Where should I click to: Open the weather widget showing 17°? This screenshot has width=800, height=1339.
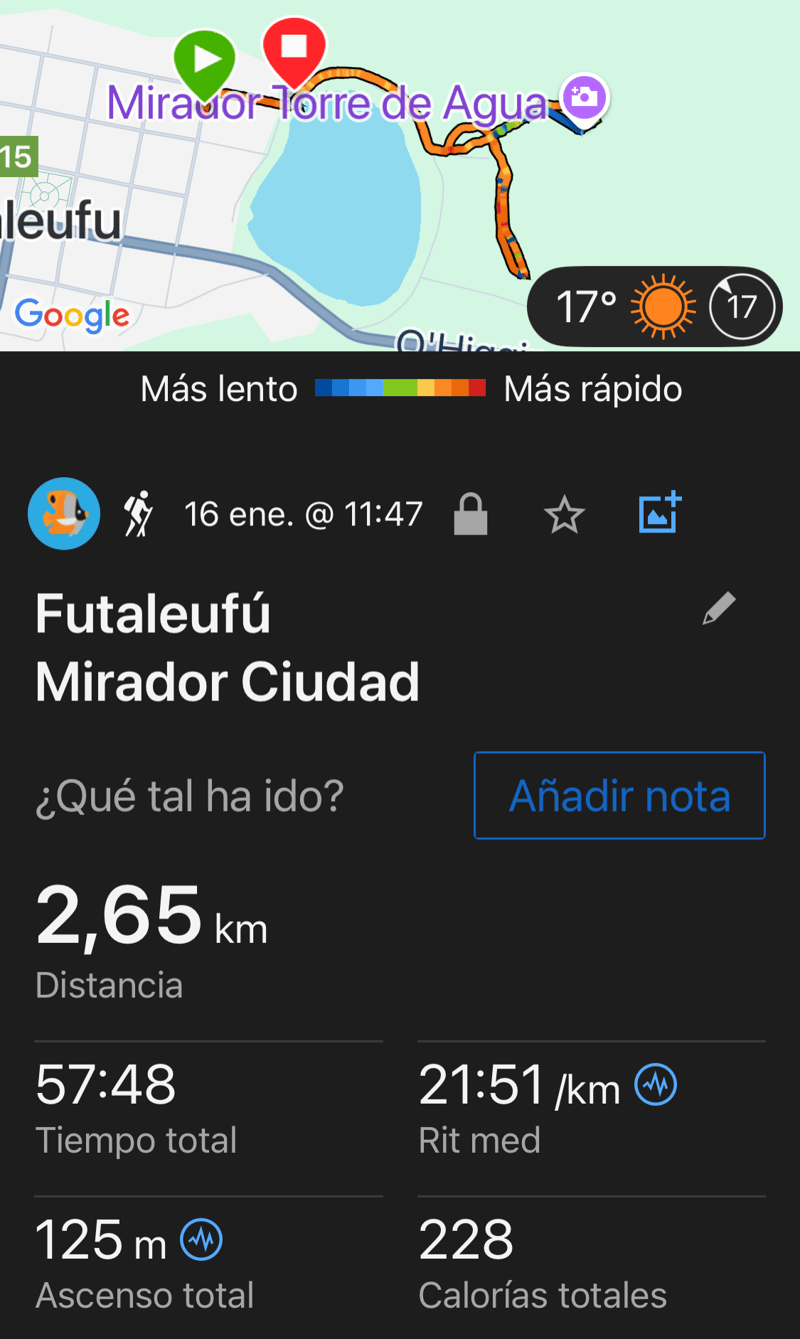pos(654,306)
